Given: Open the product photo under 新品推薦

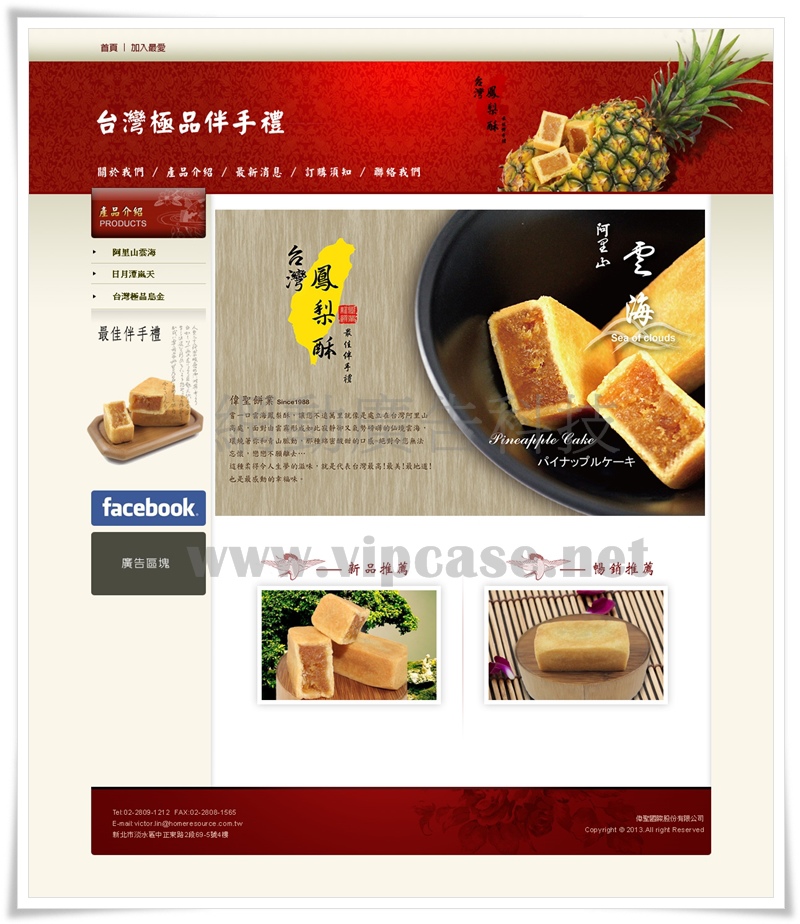Looking at the screenshot, I should 349,645.
